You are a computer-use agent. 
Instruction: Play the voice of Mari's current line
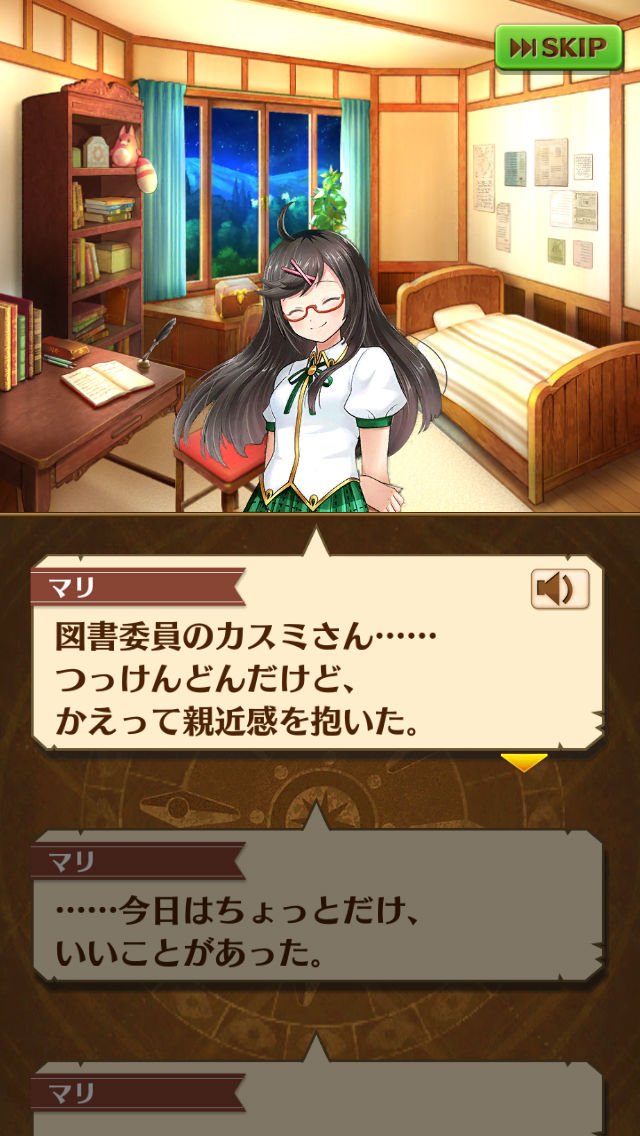(x=559, y=589)
